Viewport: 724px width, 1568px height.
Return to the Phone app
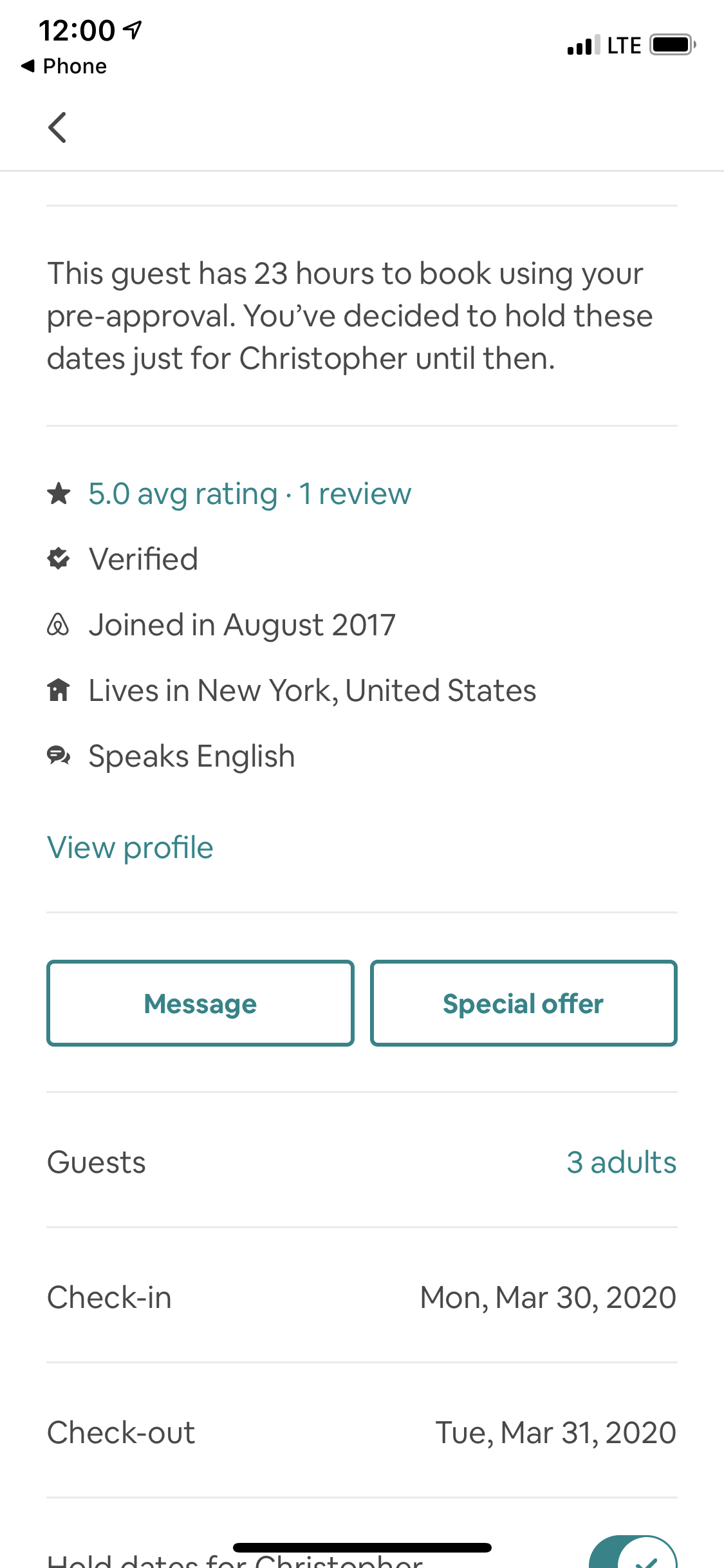click(x=64, y=66)
